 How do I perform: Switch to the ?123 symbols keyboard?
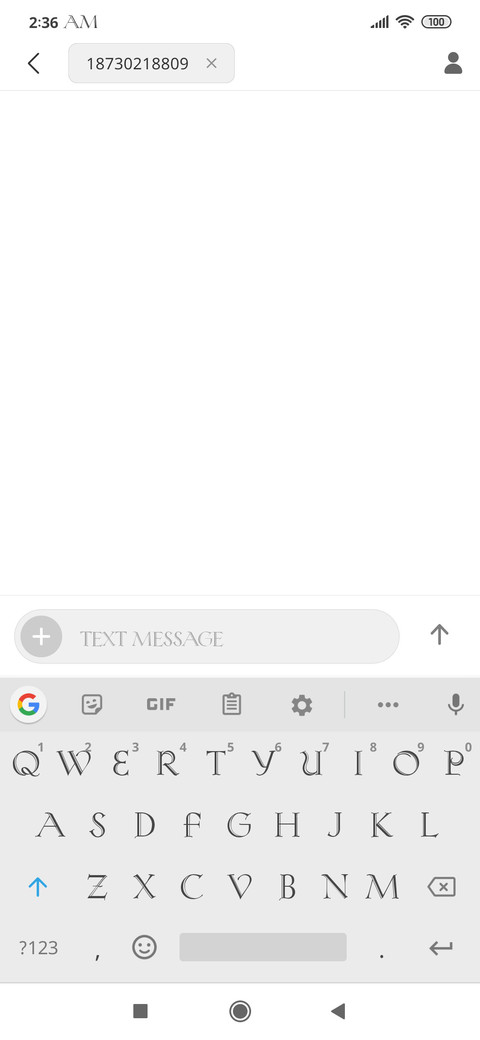(x=38, y=948)
